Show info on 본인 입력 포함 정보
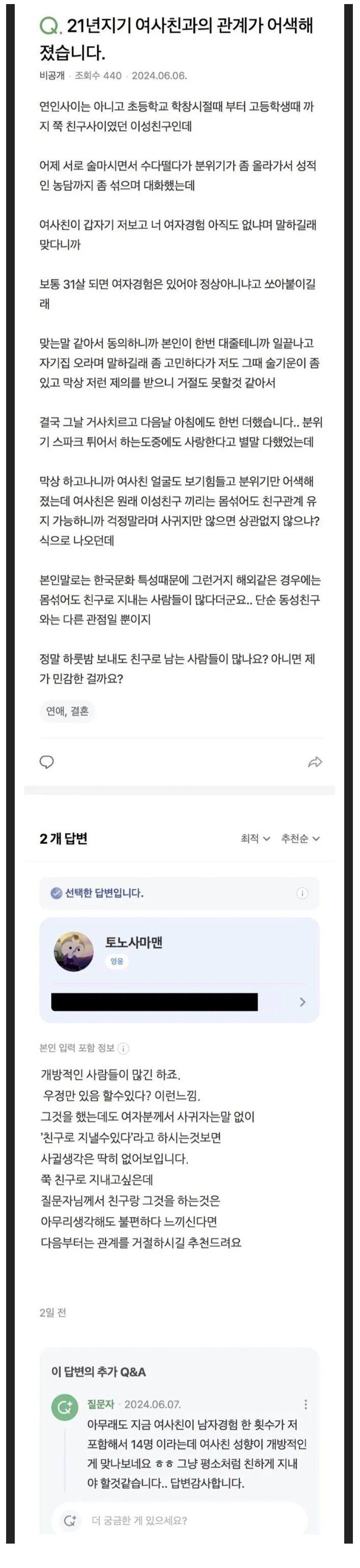The width and height of the screenshot is (360, 1568). 123,1049
